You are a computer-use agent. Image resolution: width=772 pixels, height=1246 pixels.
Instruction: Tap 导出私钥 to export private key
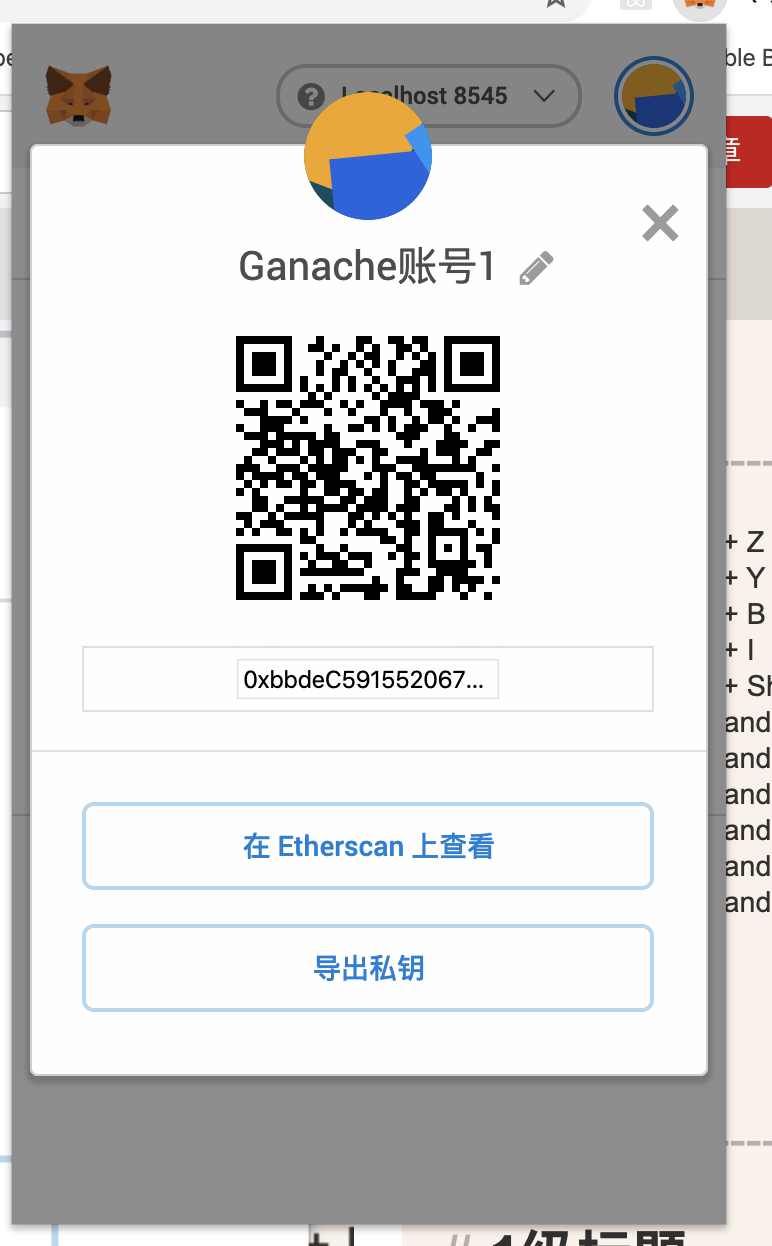click(367, 968)
